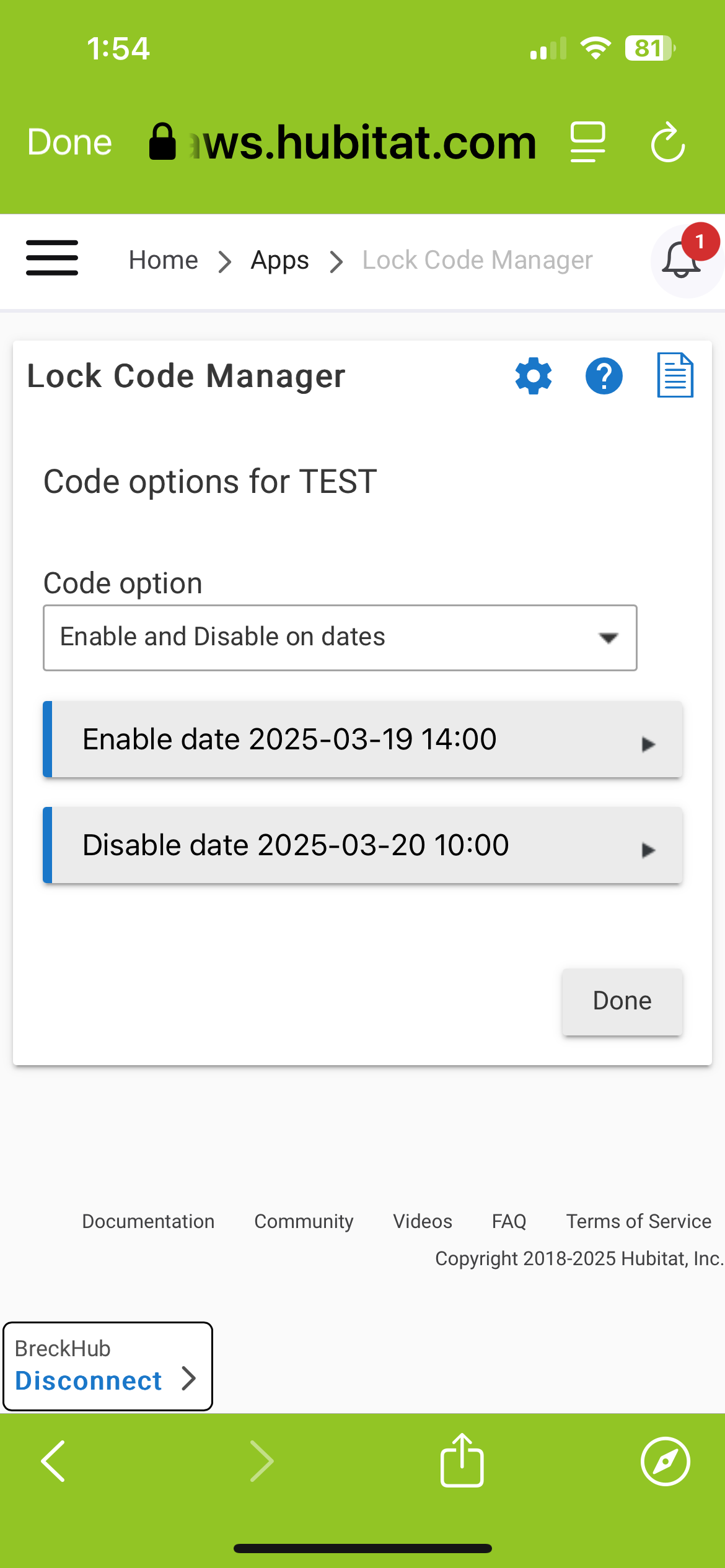Open the Community footer link
725x1568 pixels.
point(304,1221)
